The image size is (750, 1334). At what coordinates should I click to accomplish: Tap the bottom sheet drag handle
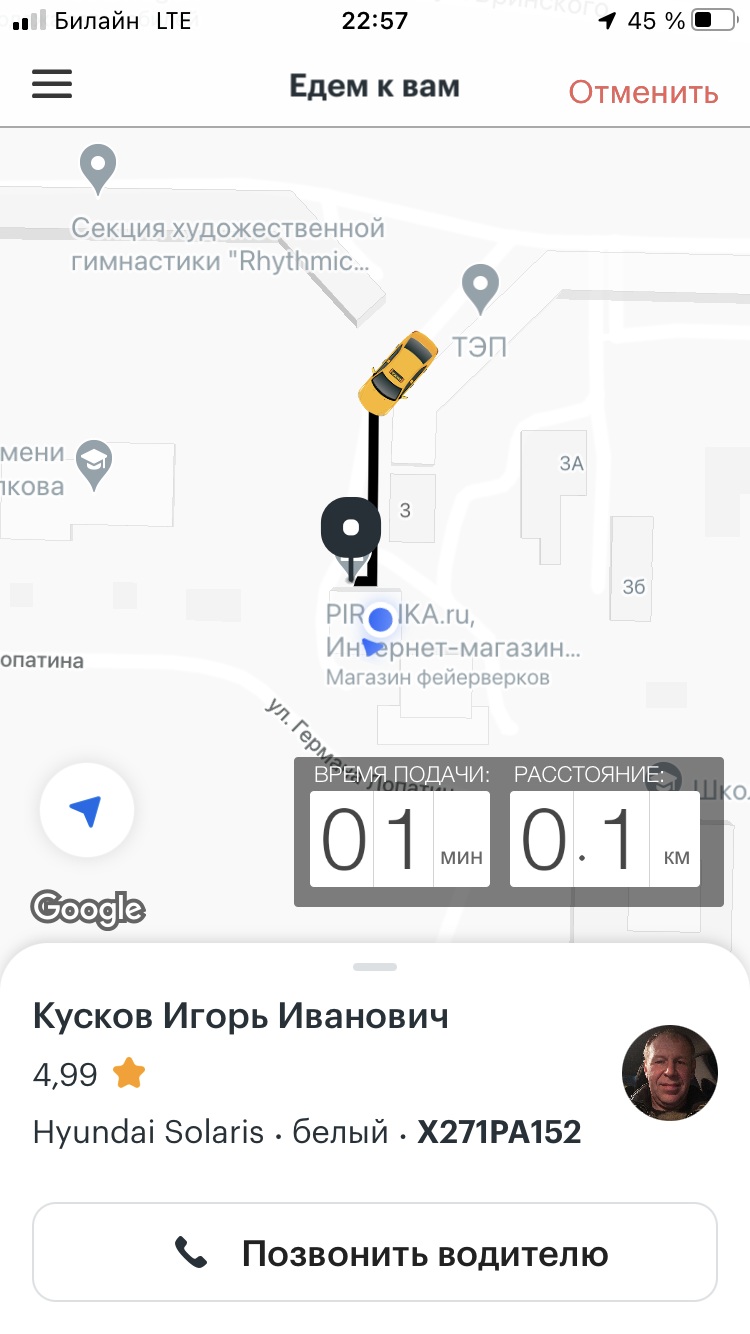click(x=375, y=967)
